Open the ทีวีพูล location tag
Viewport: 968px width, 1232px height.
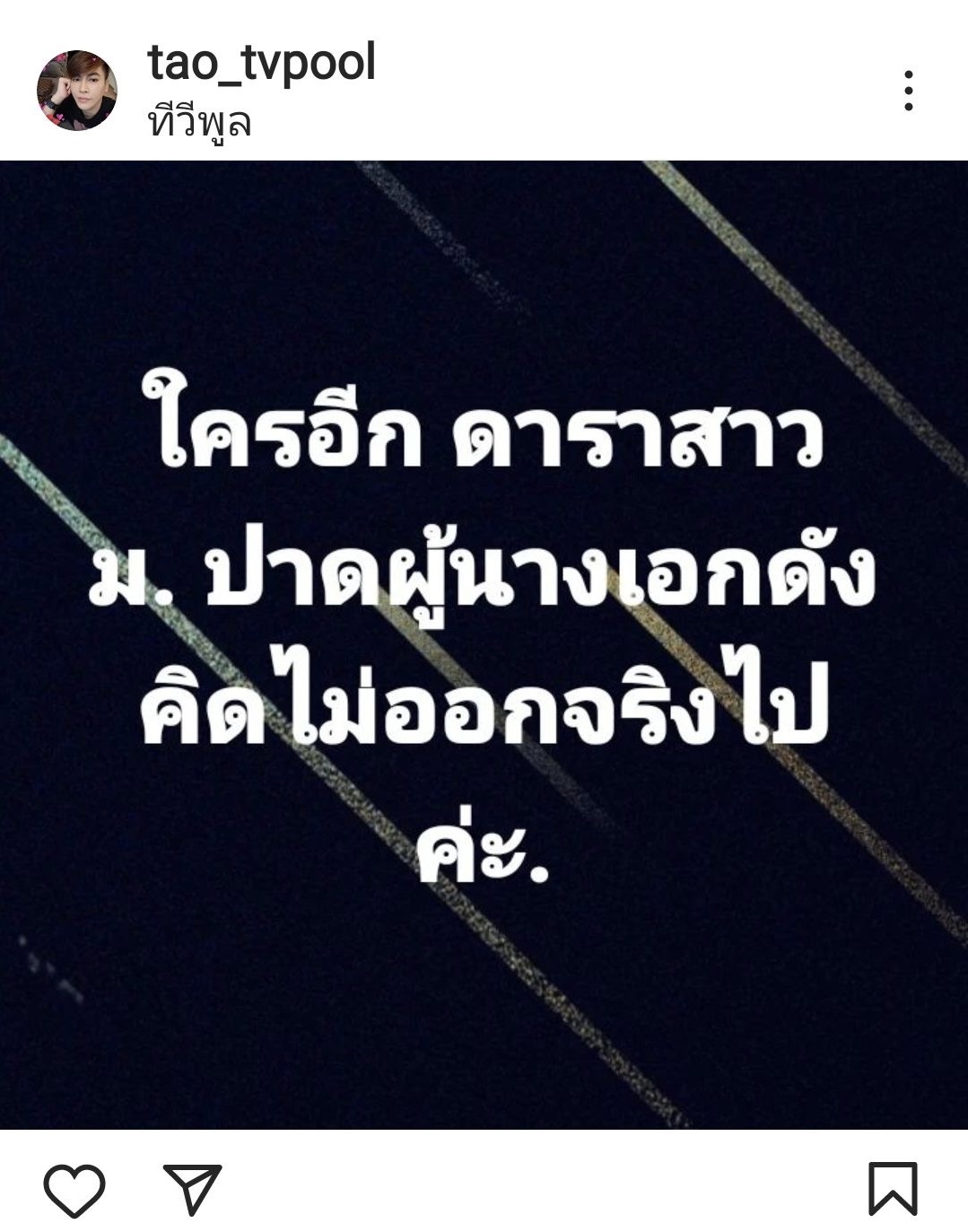tap(200, 123)
